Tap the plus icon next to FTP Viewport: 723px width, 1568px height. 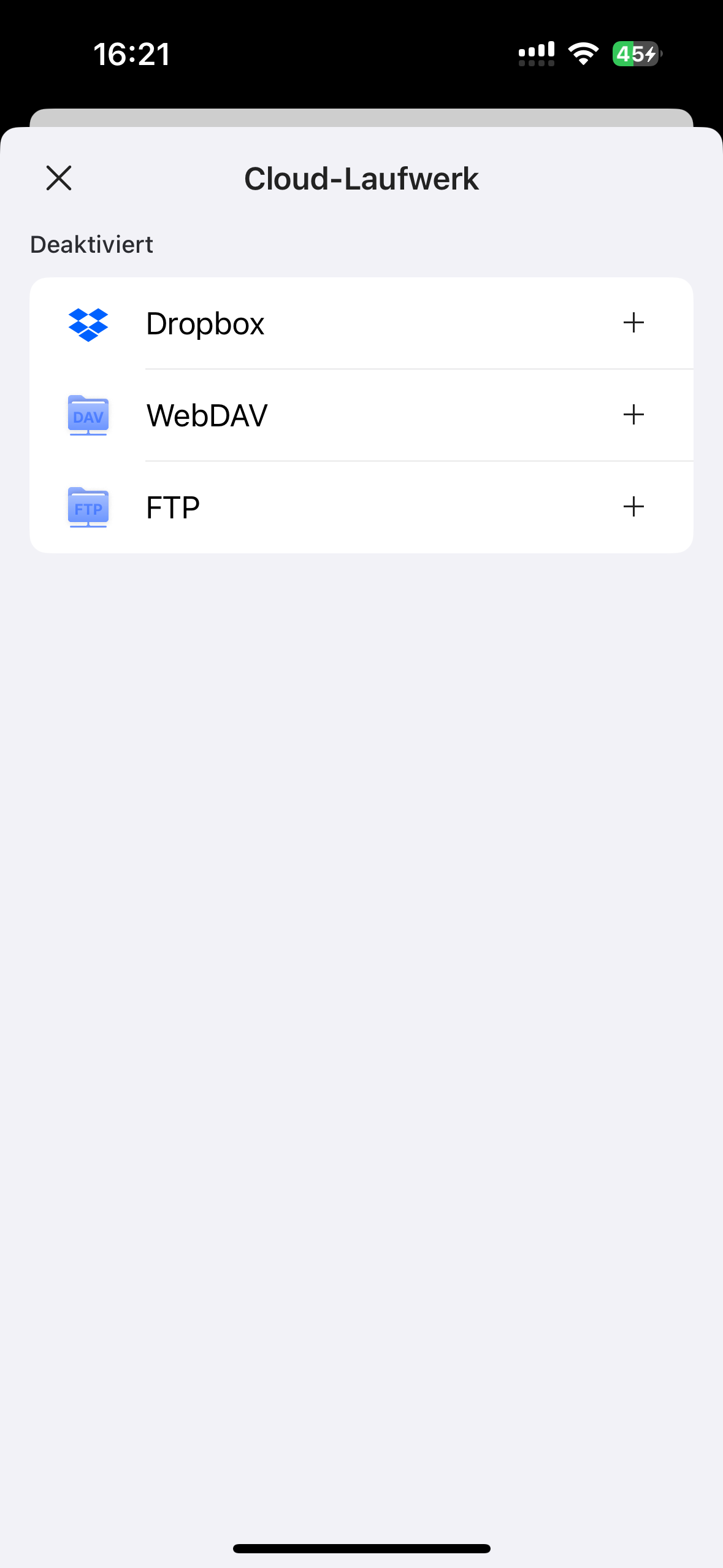click(635, 507)
